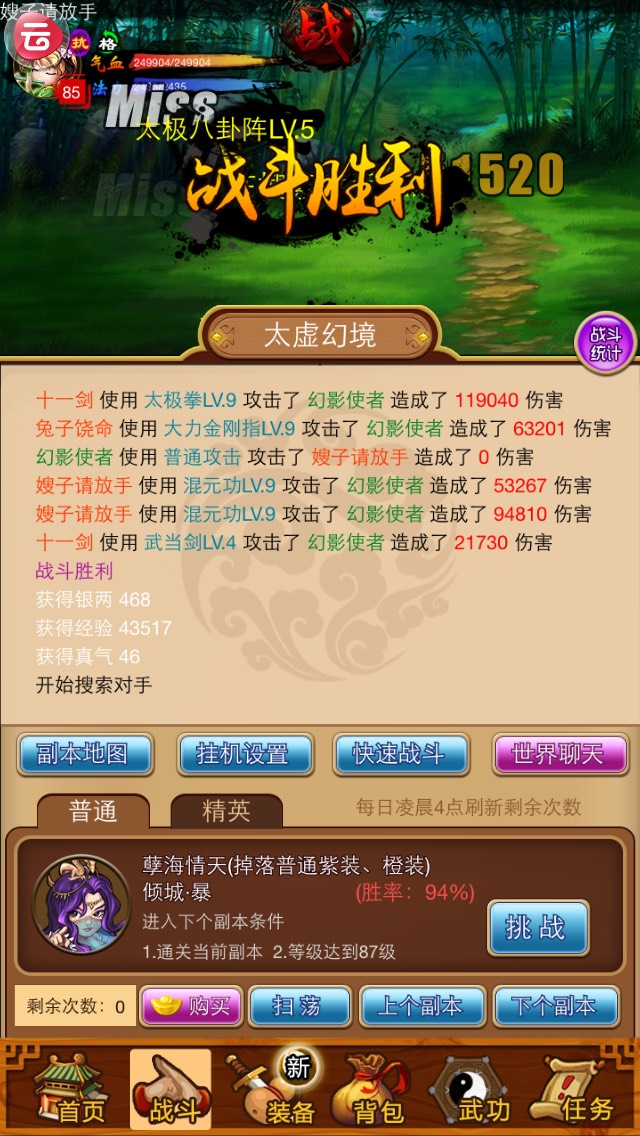Screen dimensions: 640x1136
Task: Open the 任务 quests tab
Action: point(579,1090)
